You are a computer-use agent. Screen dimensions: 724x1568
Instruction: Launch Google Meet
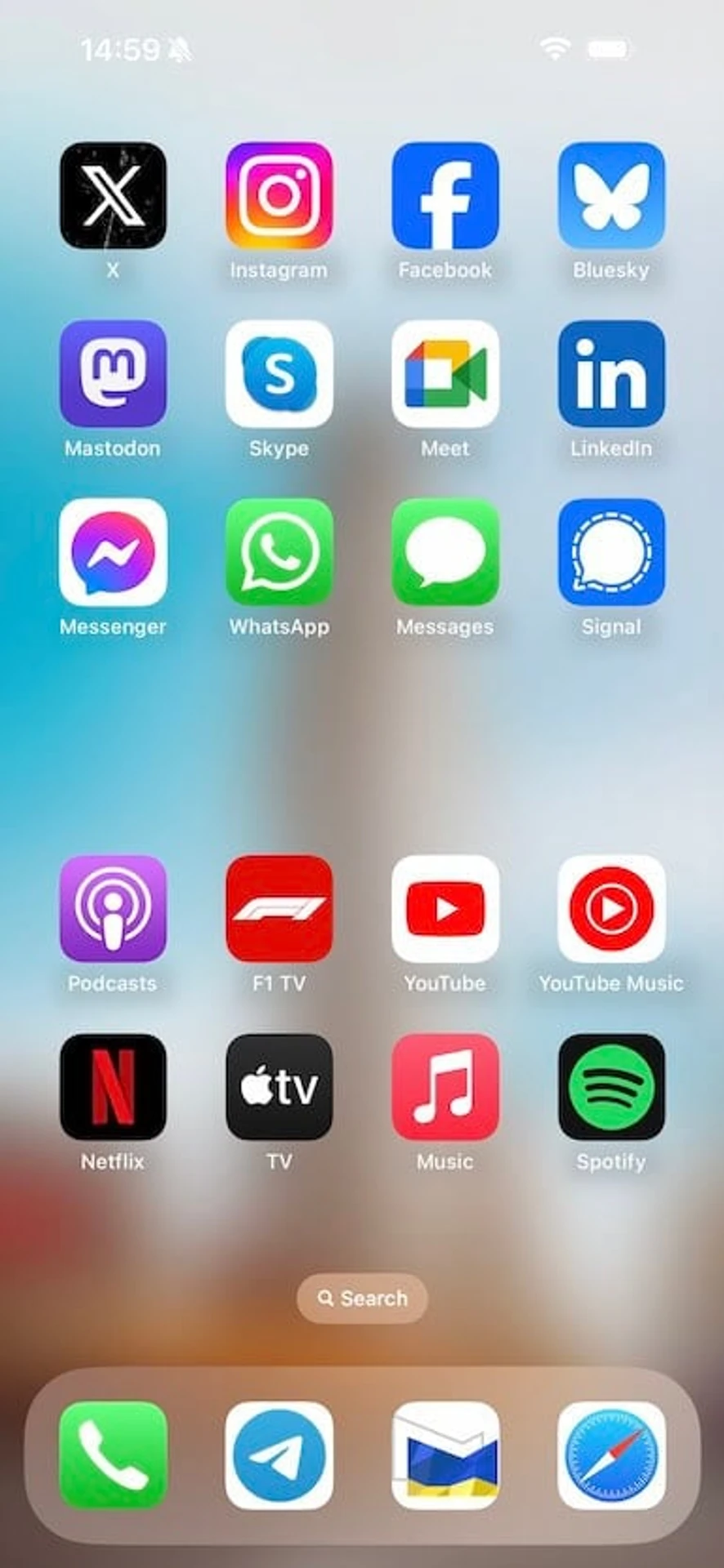click(x=445, y=373)
